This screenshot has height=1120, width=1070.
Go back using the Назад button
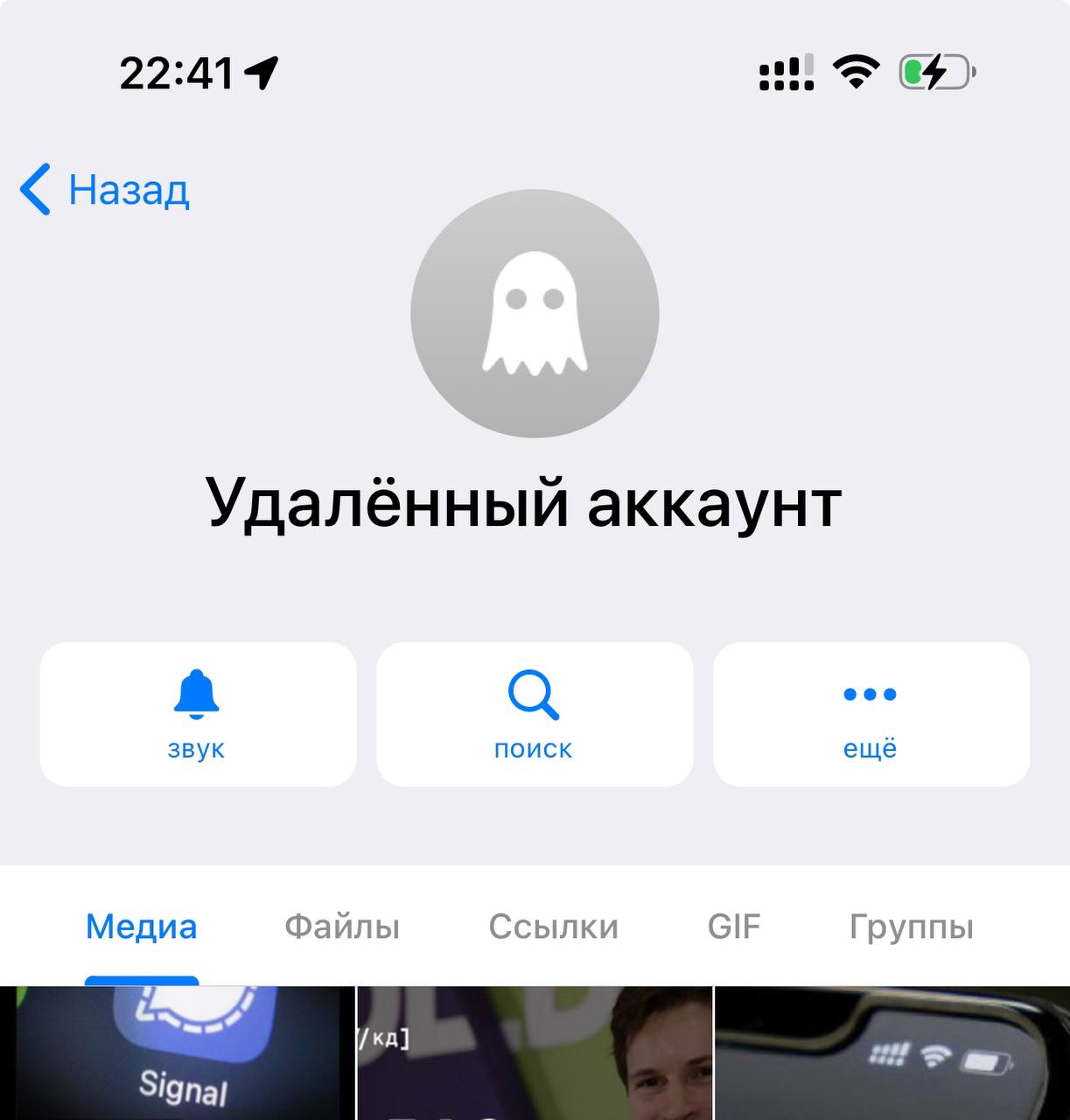tap(105, 189)
